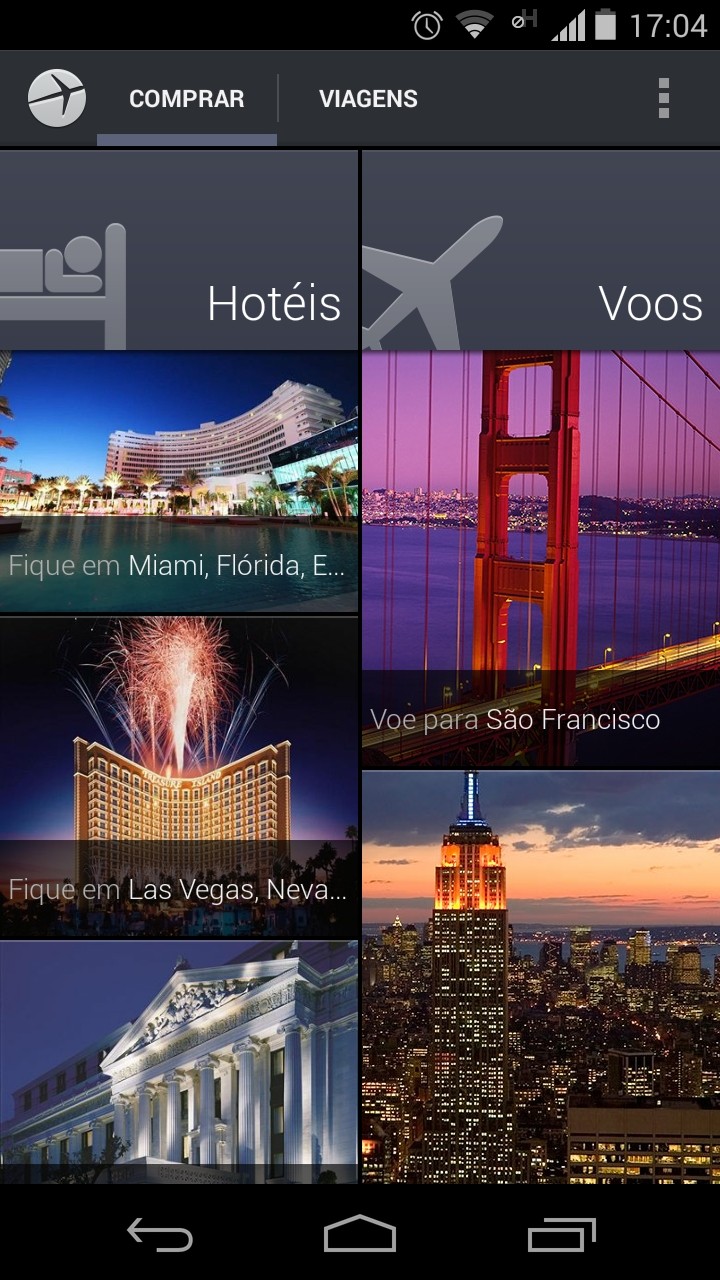Open Fique em Las Vegas hotel card

(x=179, y=777)
